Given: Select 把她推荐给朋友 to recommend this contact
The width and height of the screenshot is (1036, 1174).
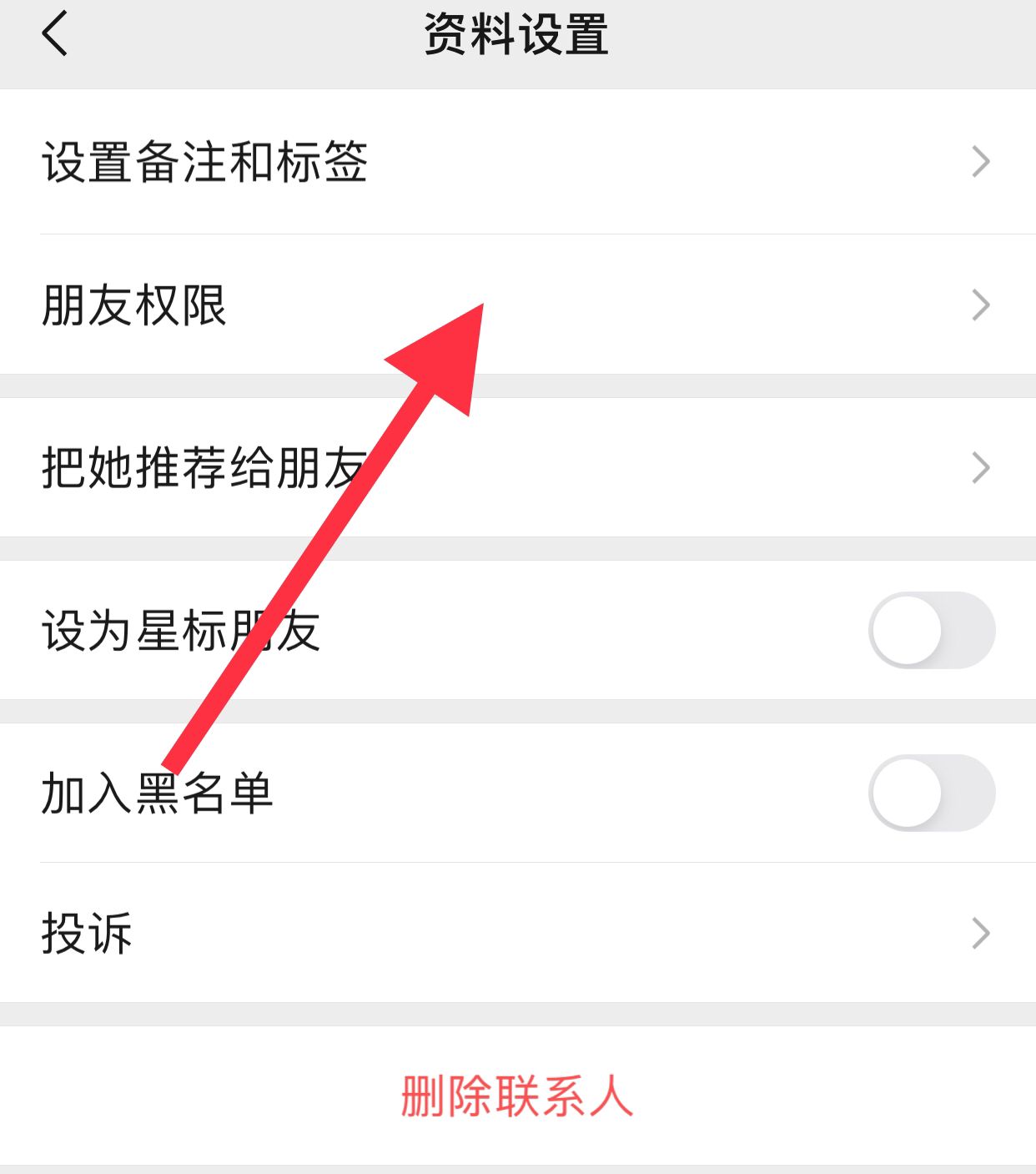Looking at the screenshot, I should click(200, 467).
